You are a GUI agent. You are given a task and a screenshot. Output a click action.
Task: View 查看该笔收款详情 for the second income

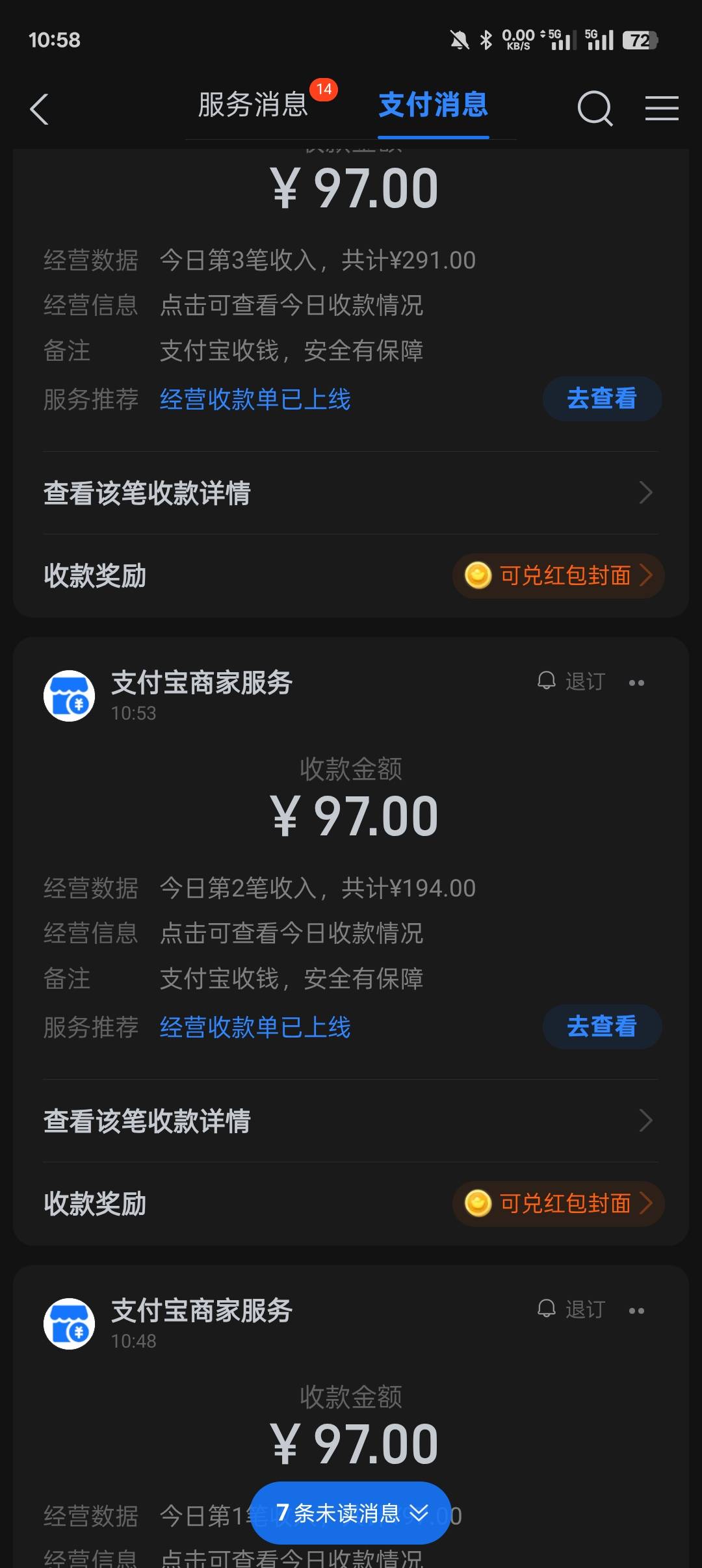351,1121
